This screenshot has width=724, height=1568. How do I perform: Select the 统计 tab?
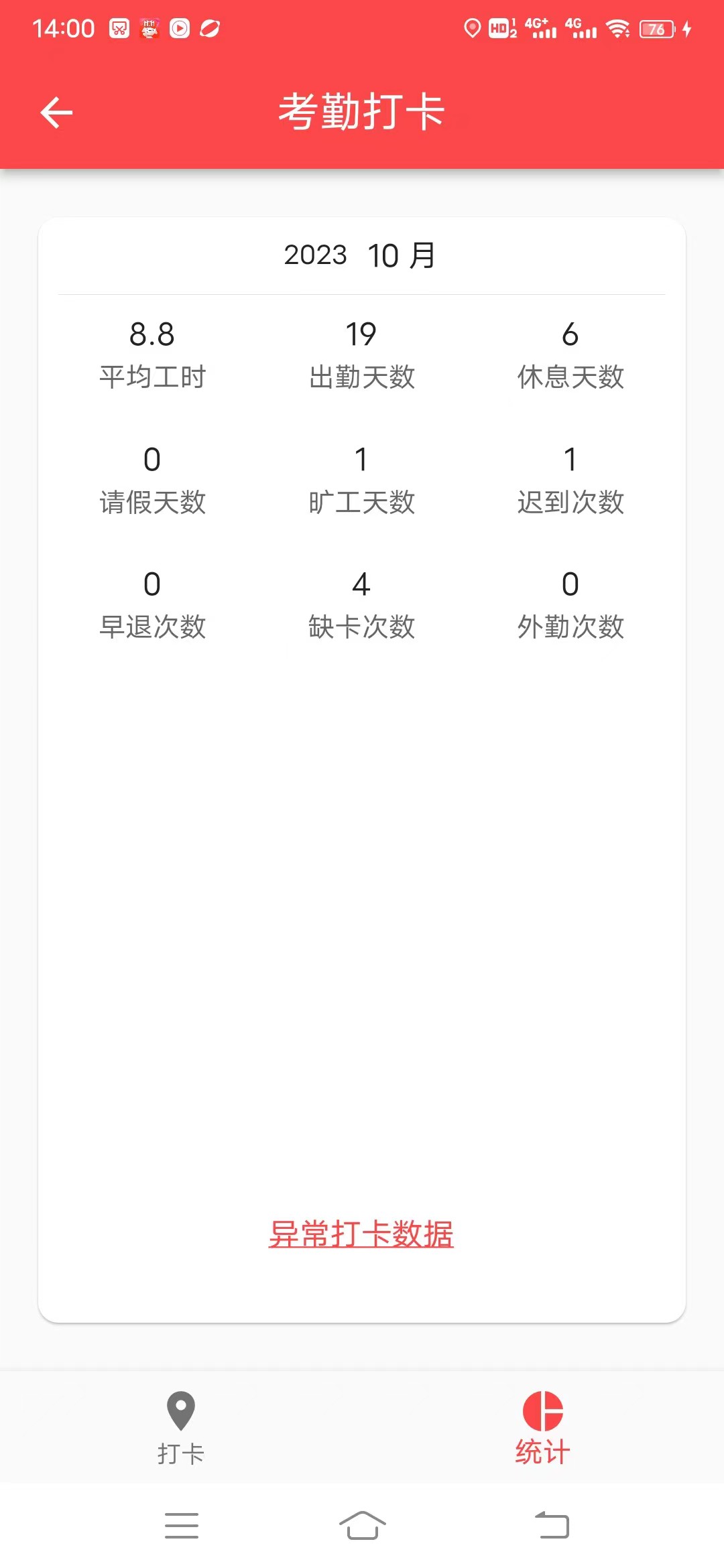click(542, 1427)
